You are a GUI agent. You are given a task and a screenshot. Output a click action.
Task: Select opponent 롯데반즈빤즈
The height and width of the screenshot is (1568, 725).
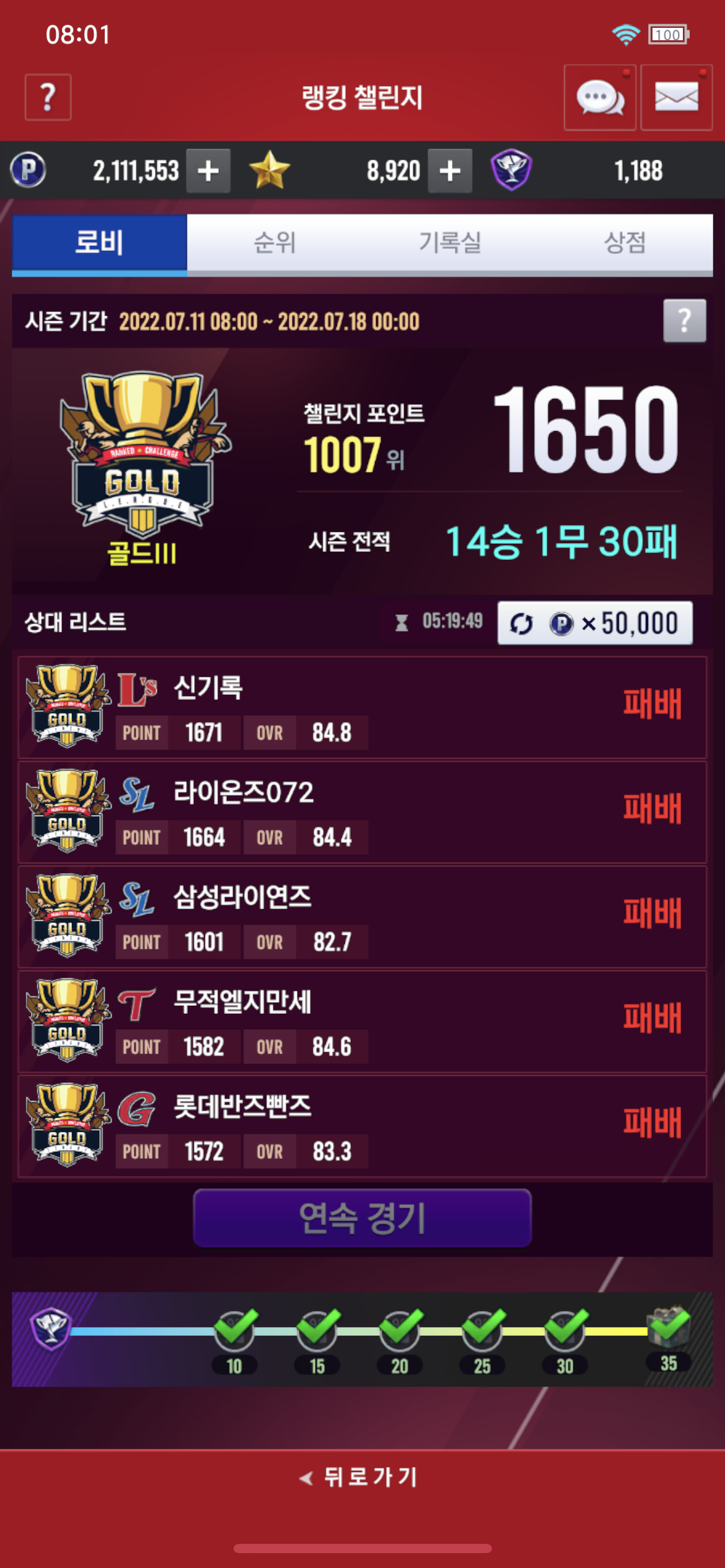(x=362, y=1126)
